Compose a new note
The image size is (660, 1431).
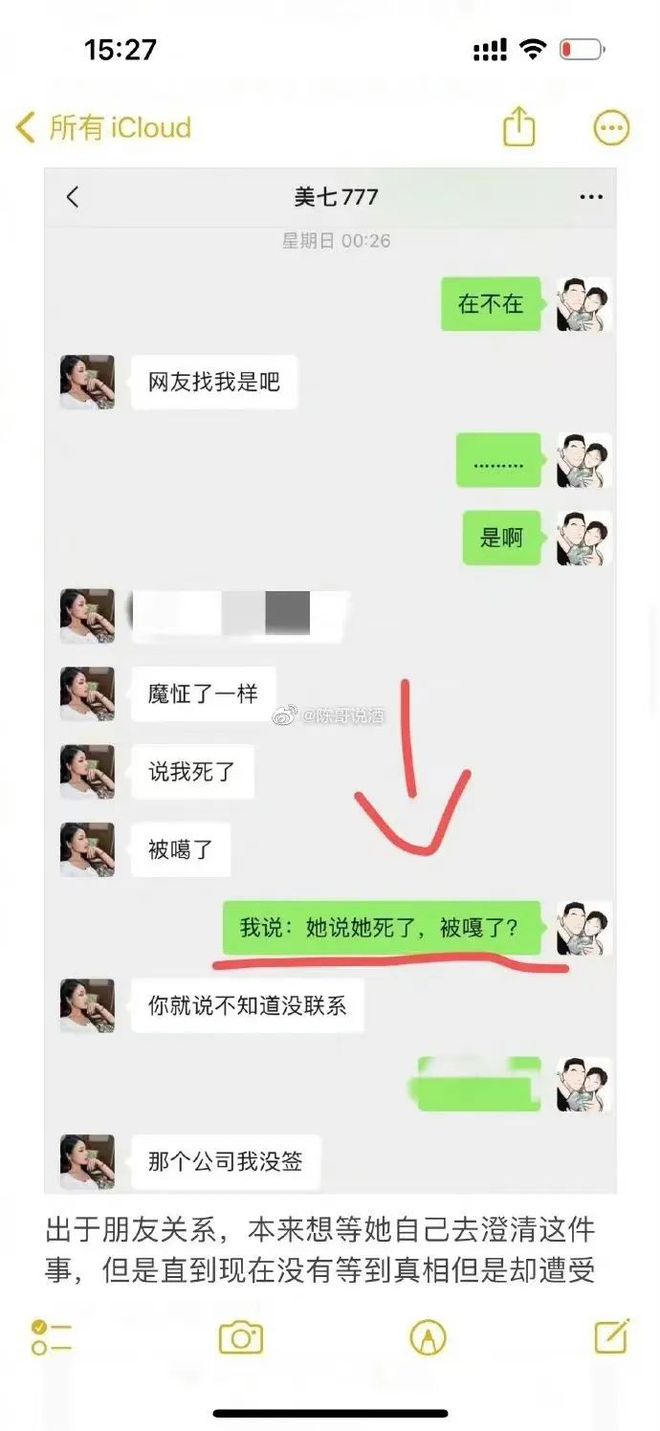611,1336
